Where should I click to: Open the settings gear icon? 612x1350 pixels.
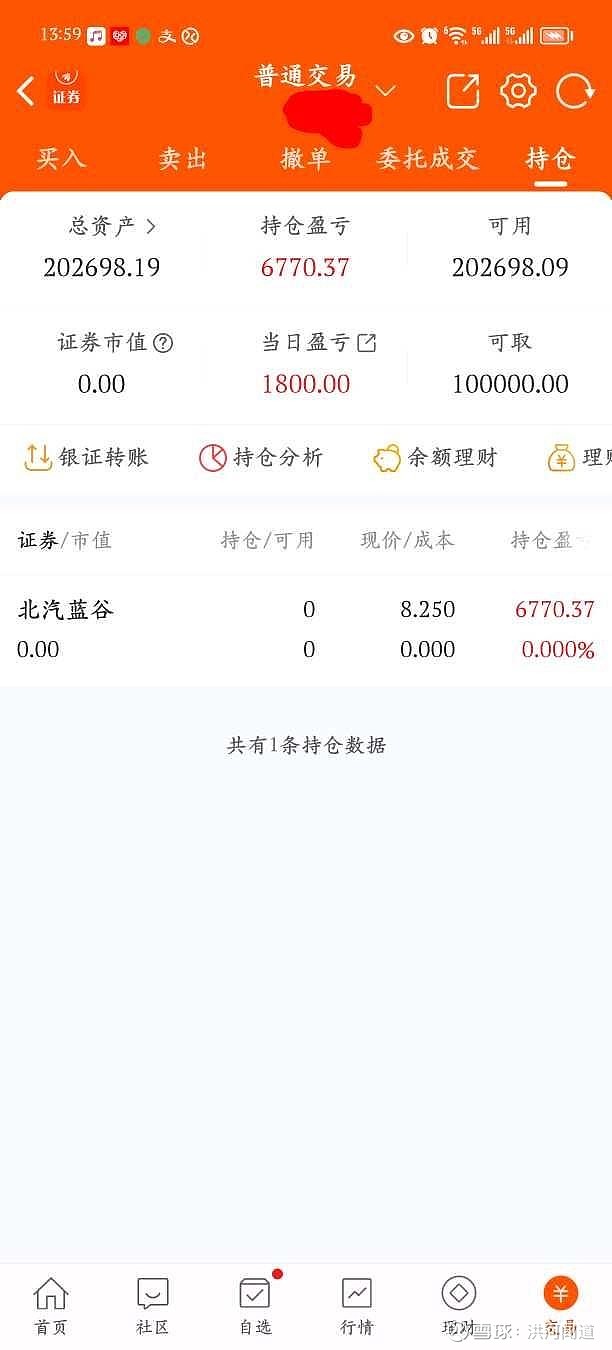(x=518, y=91)
